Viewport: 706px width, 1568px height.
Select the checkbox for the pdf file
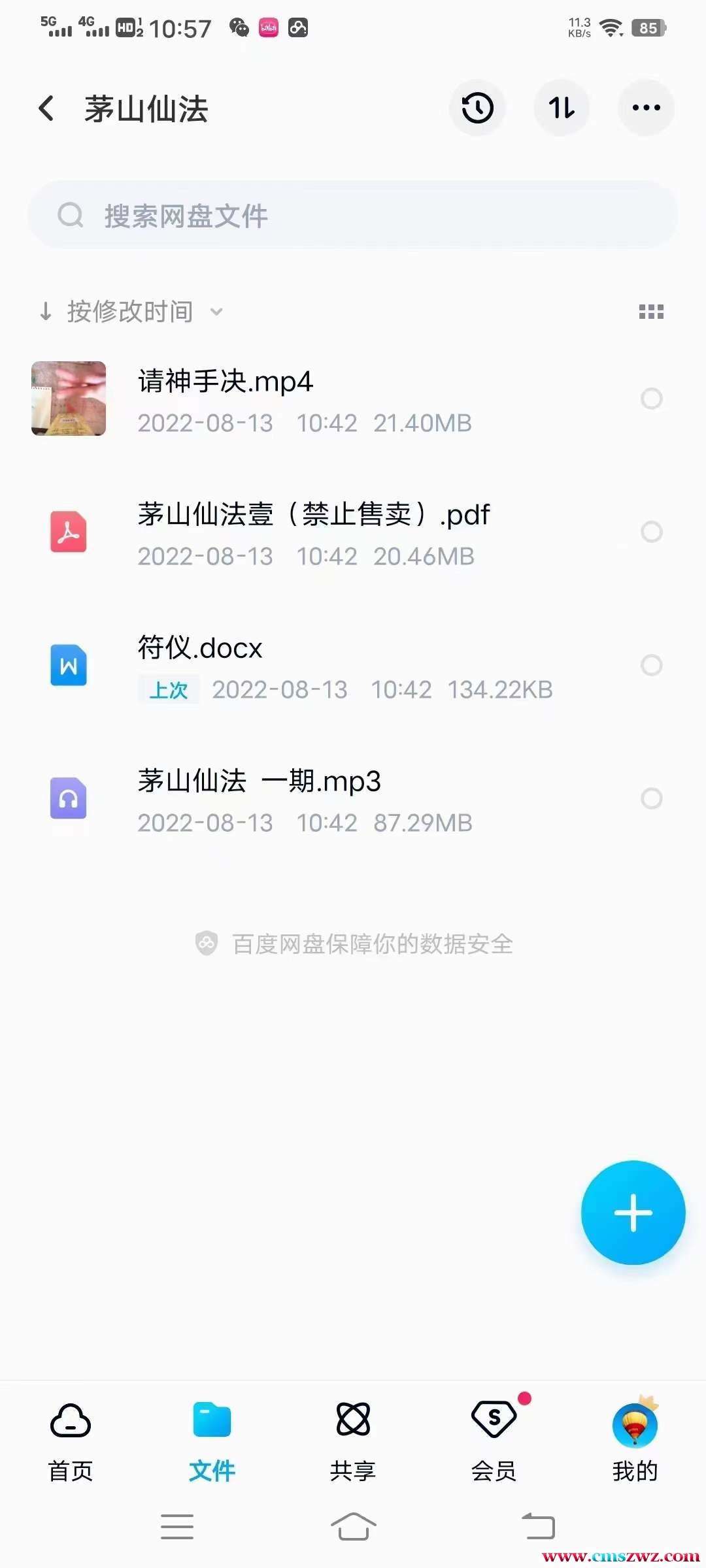coord(651,532)
